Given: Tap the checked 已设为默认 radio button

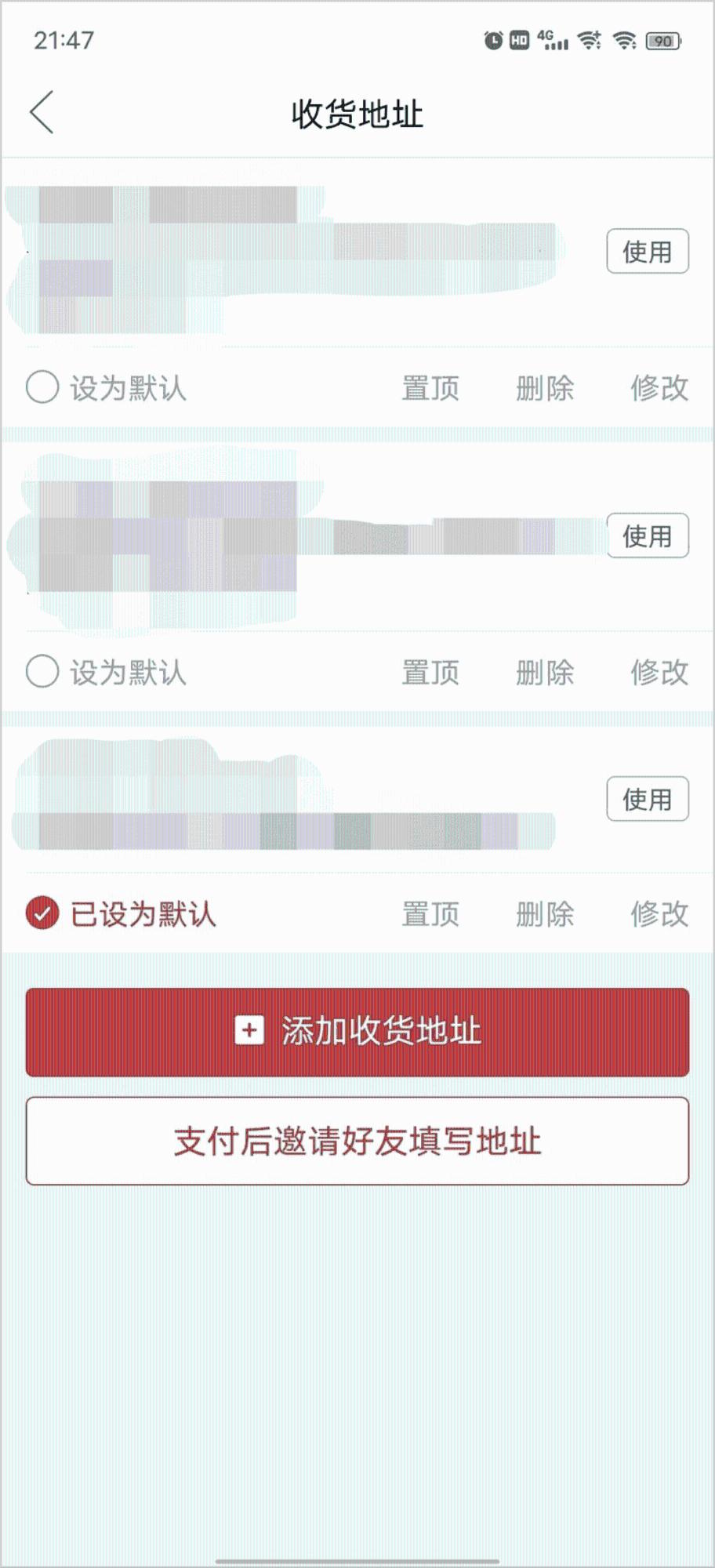Looking at the screenshot, I should pyautogui.click(x=42, y=913).
